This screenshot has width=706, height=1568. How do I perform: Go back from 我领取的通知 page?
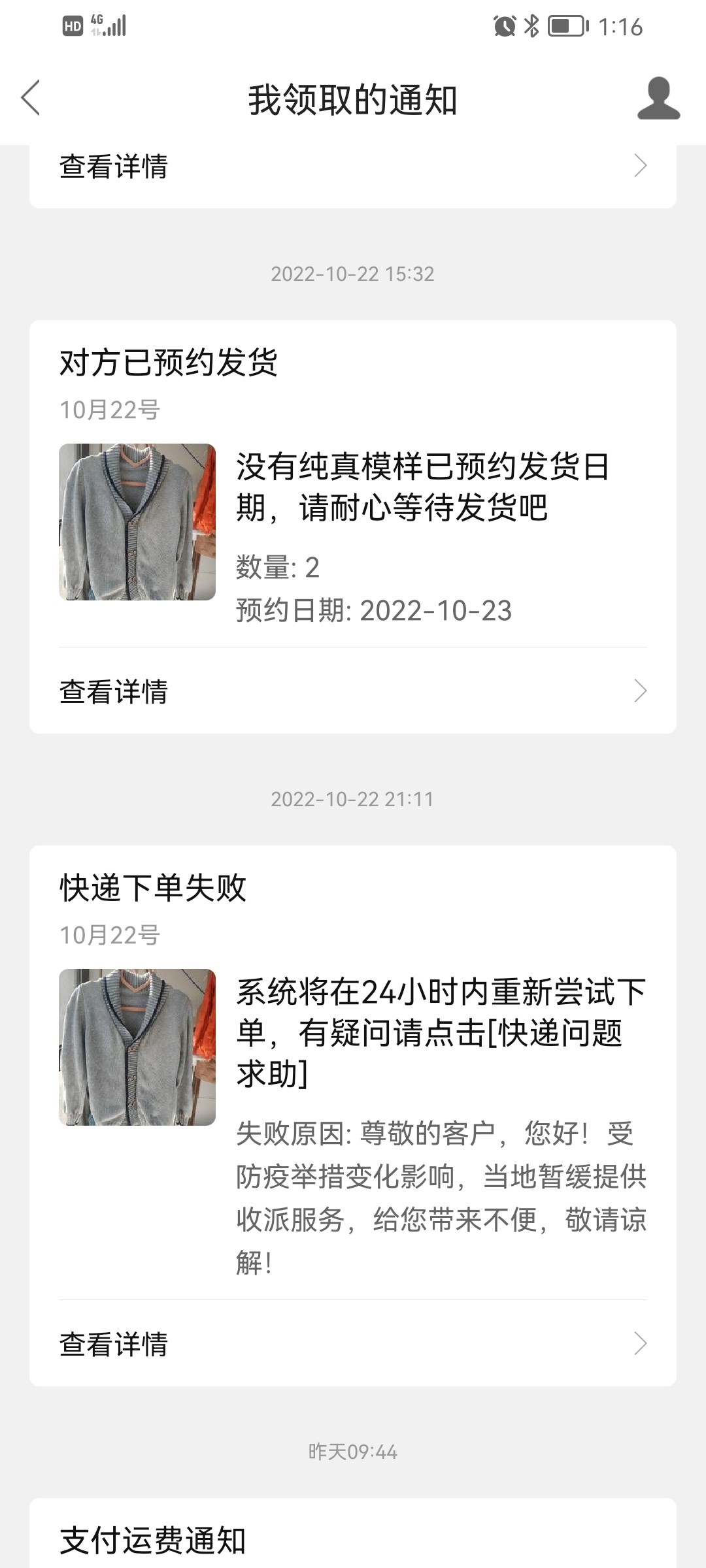click(31, 98)
